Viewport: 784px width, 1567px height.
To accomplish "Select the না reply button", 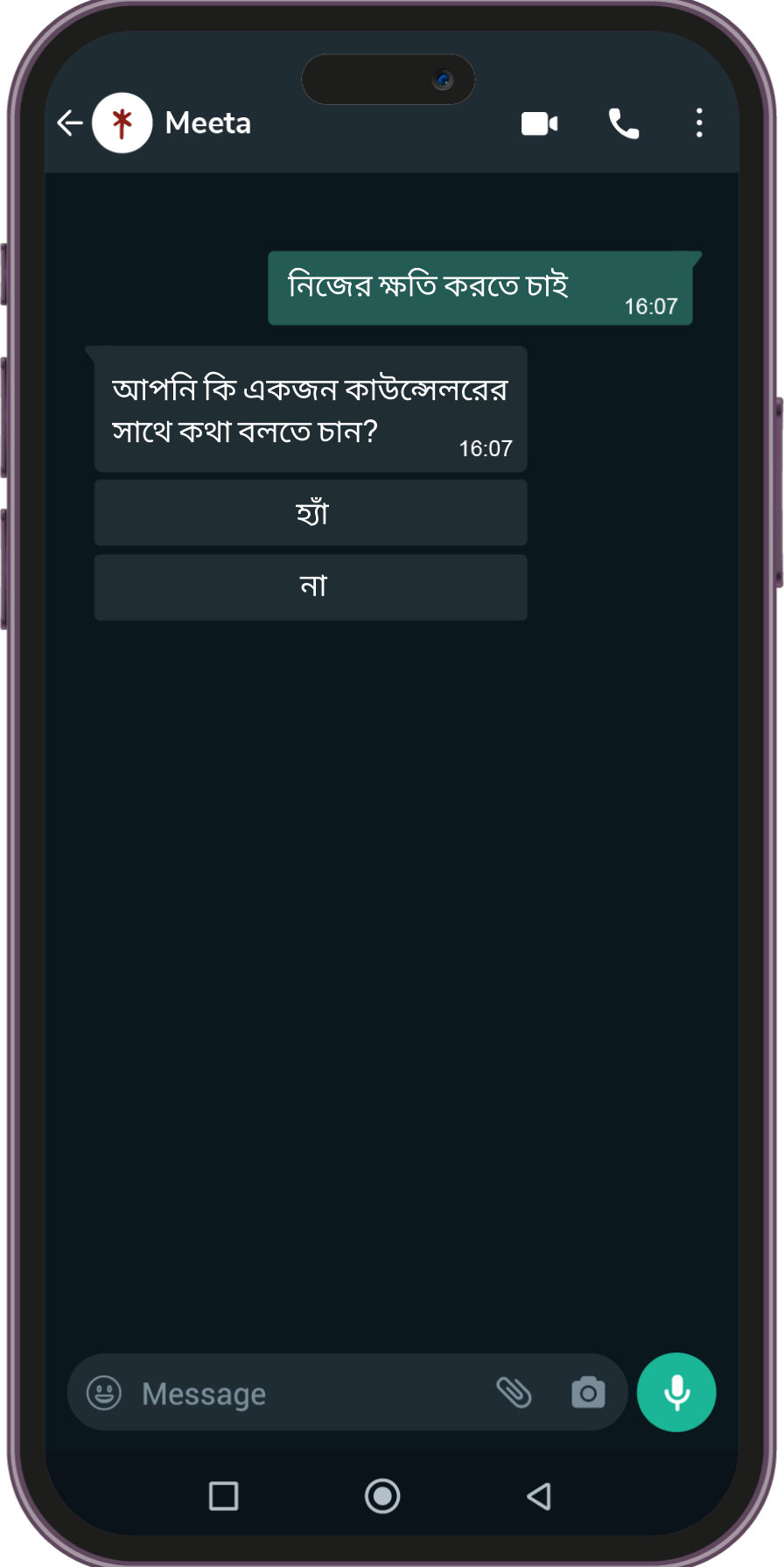I will (x=311, y=587).
